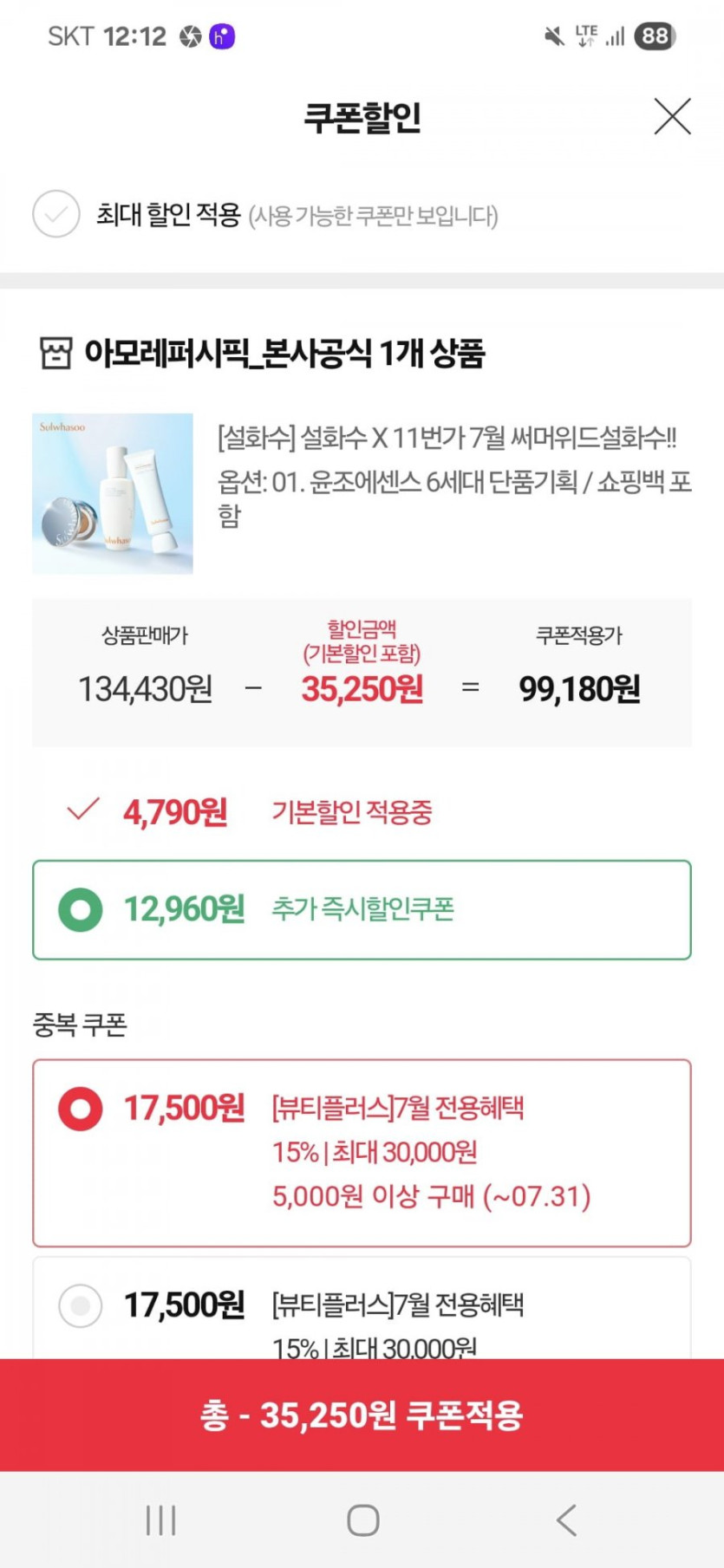Close the 쿠폰할인 dialog

point(672,117)
